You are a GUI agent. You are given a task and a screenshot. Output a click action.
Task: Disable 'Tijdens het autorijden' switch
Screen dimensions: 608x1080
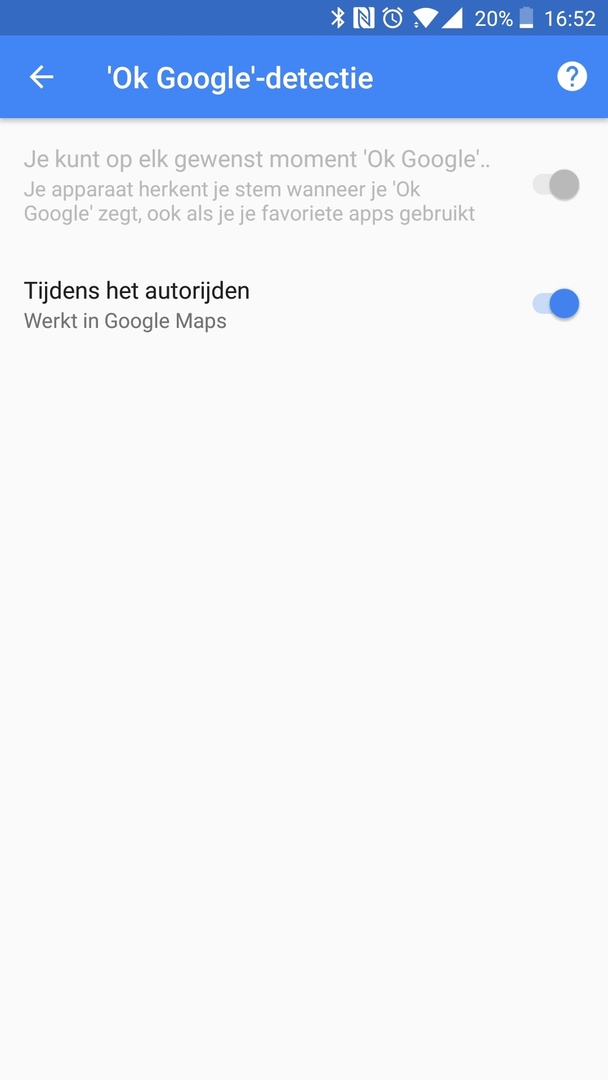click(556, 303)
